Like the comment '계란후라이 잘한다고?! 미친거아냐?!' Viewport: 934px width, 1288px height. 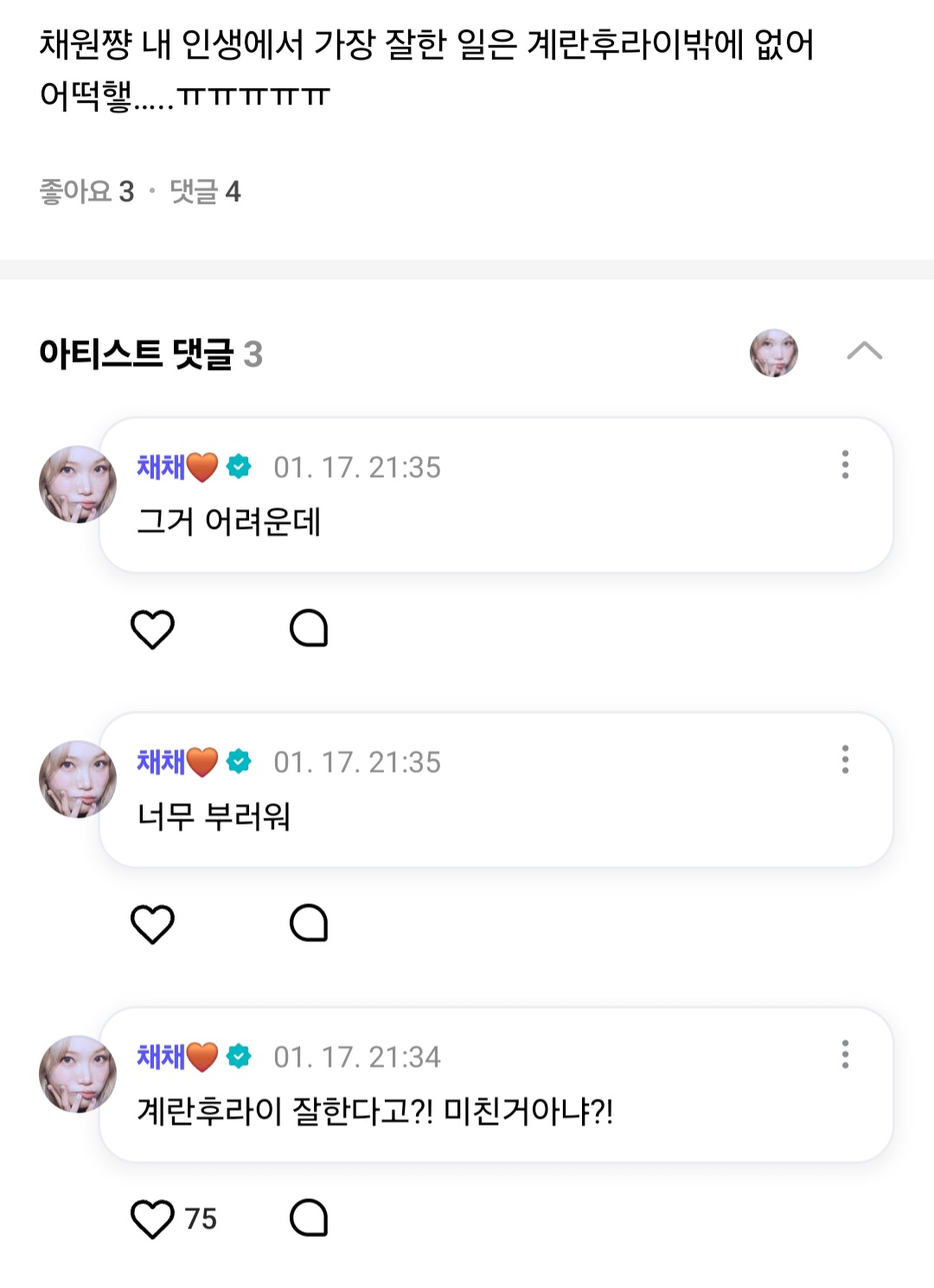point(152,1219)
